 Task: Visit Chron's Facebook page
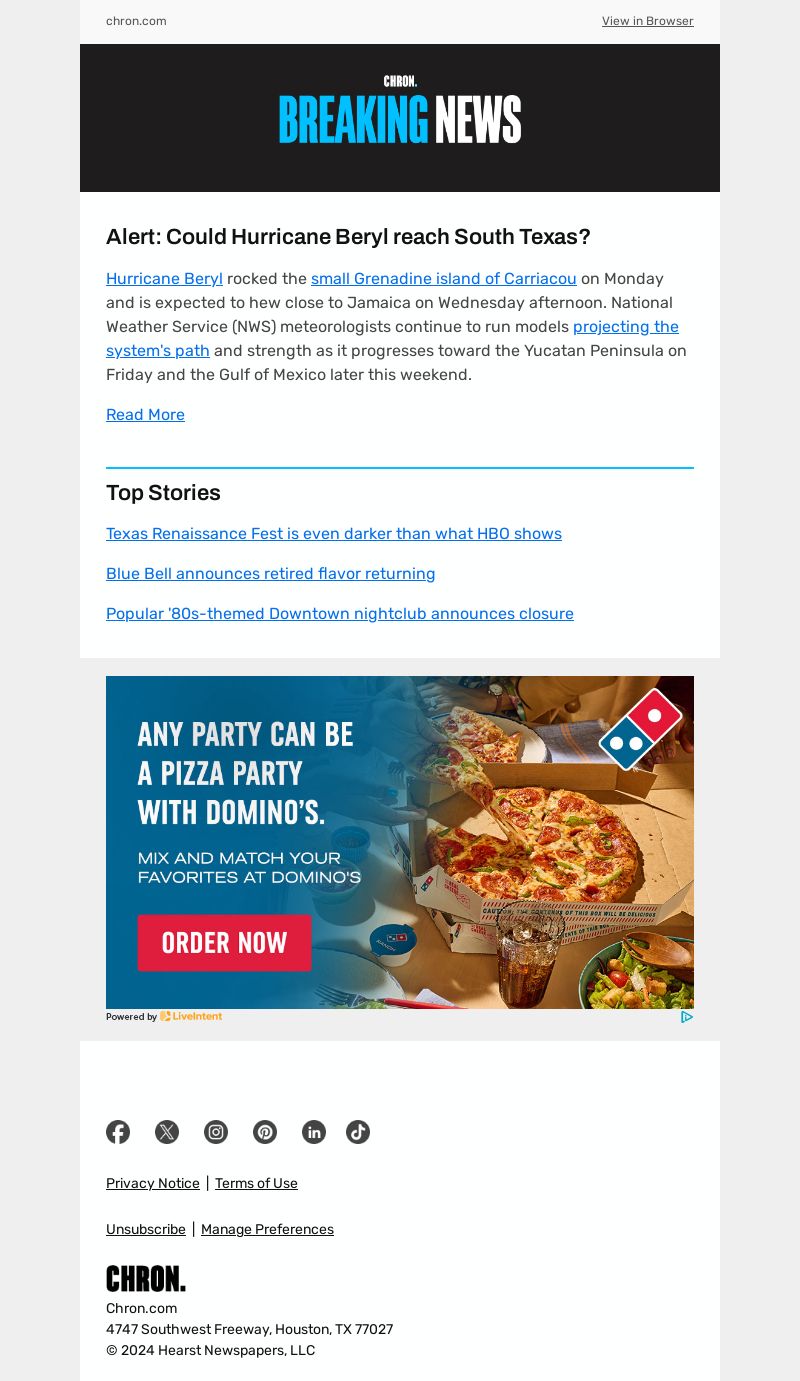118,1132
